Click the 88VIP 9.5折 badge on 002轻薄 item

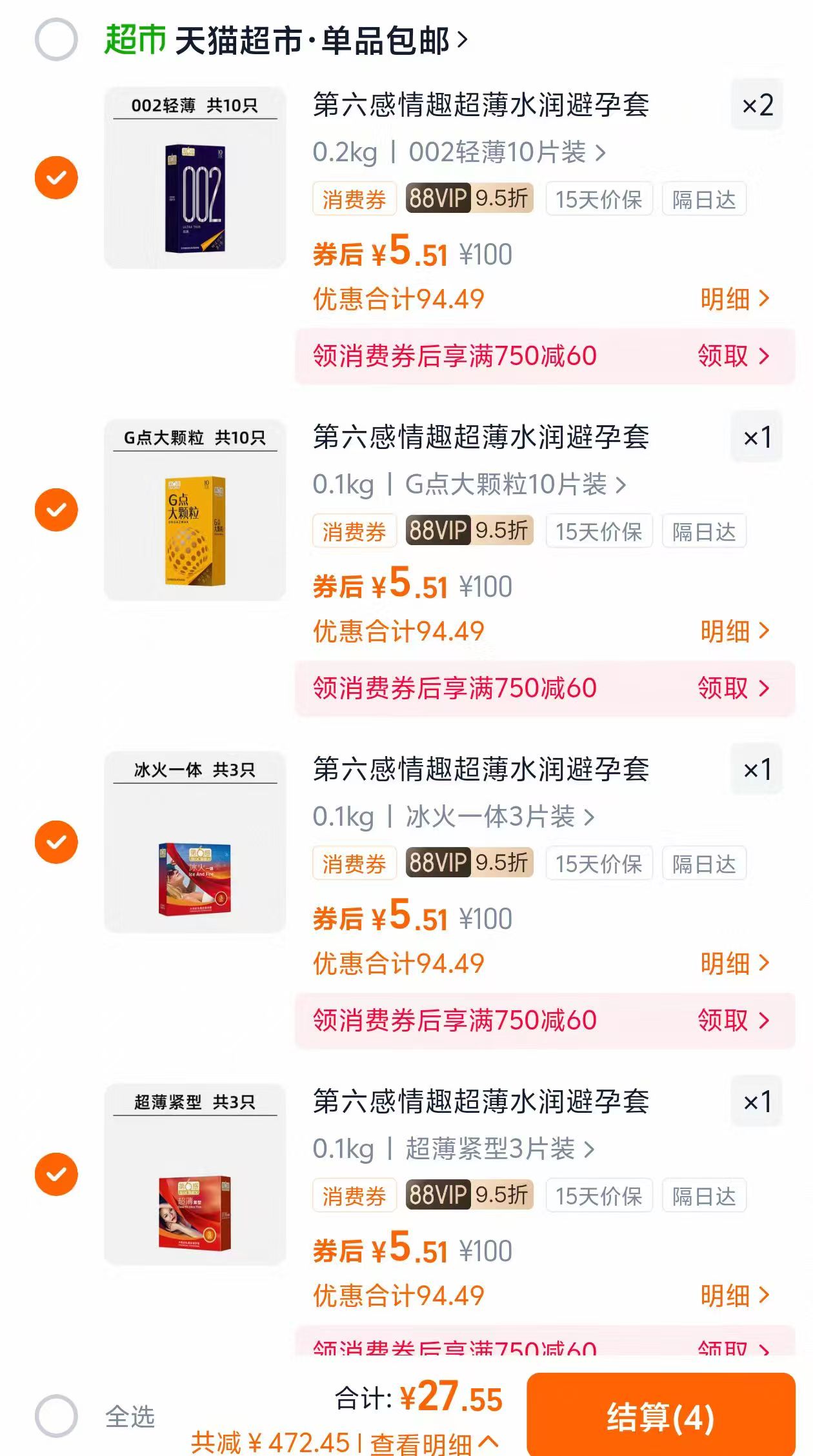(x=469, y=200)
